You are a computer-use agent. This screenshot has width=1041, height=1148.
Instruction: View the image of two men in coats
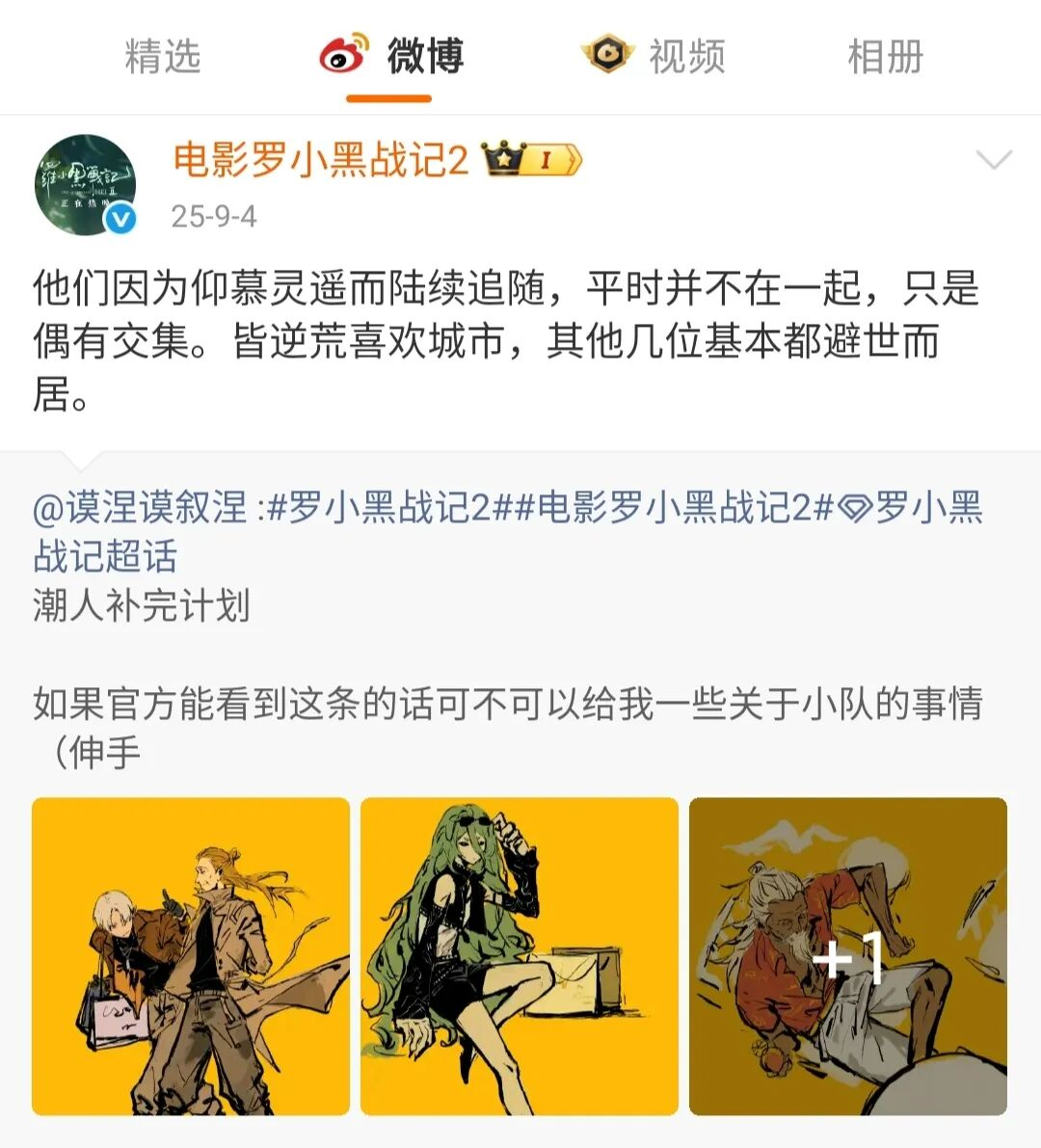point(191,956)
